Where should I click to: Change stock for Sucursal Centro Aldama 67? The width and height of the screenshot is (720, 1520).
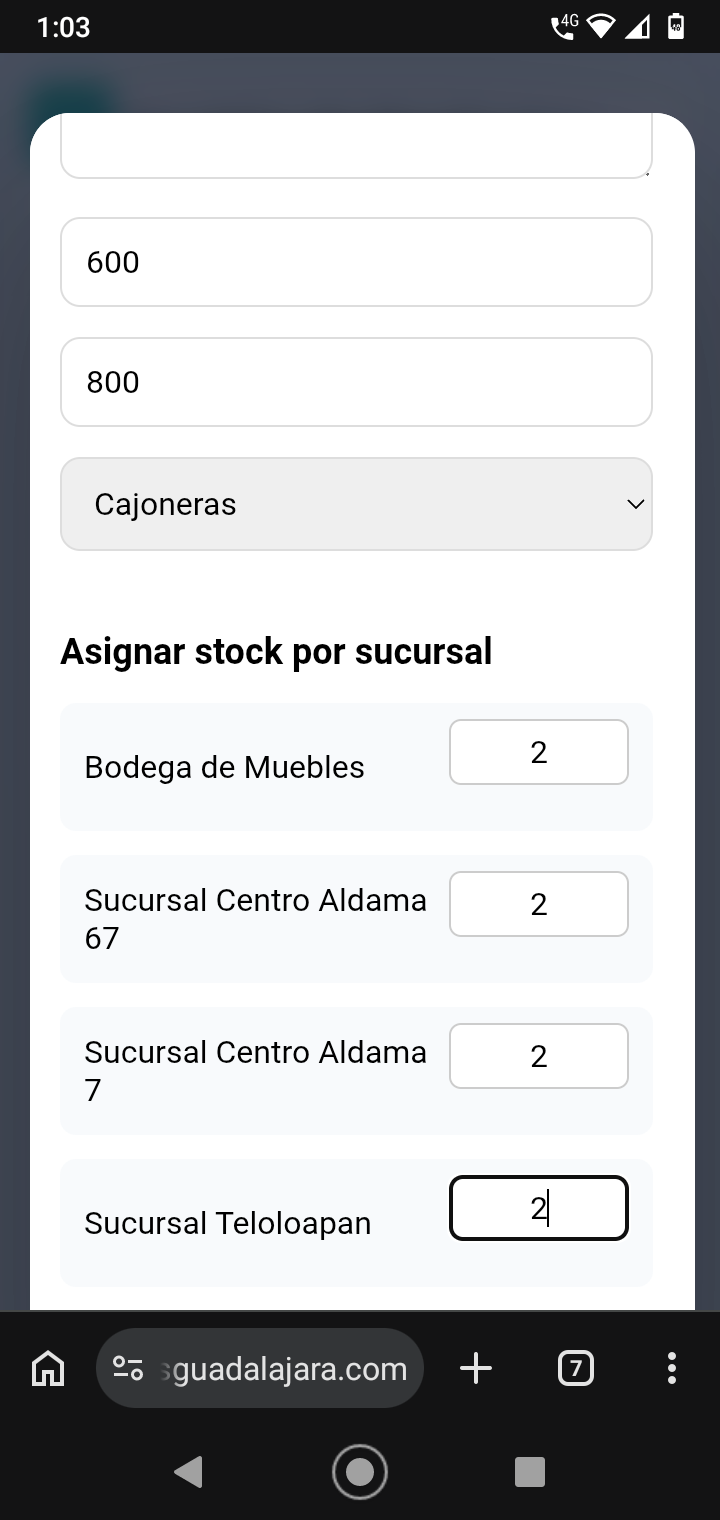tap(538, 904)
